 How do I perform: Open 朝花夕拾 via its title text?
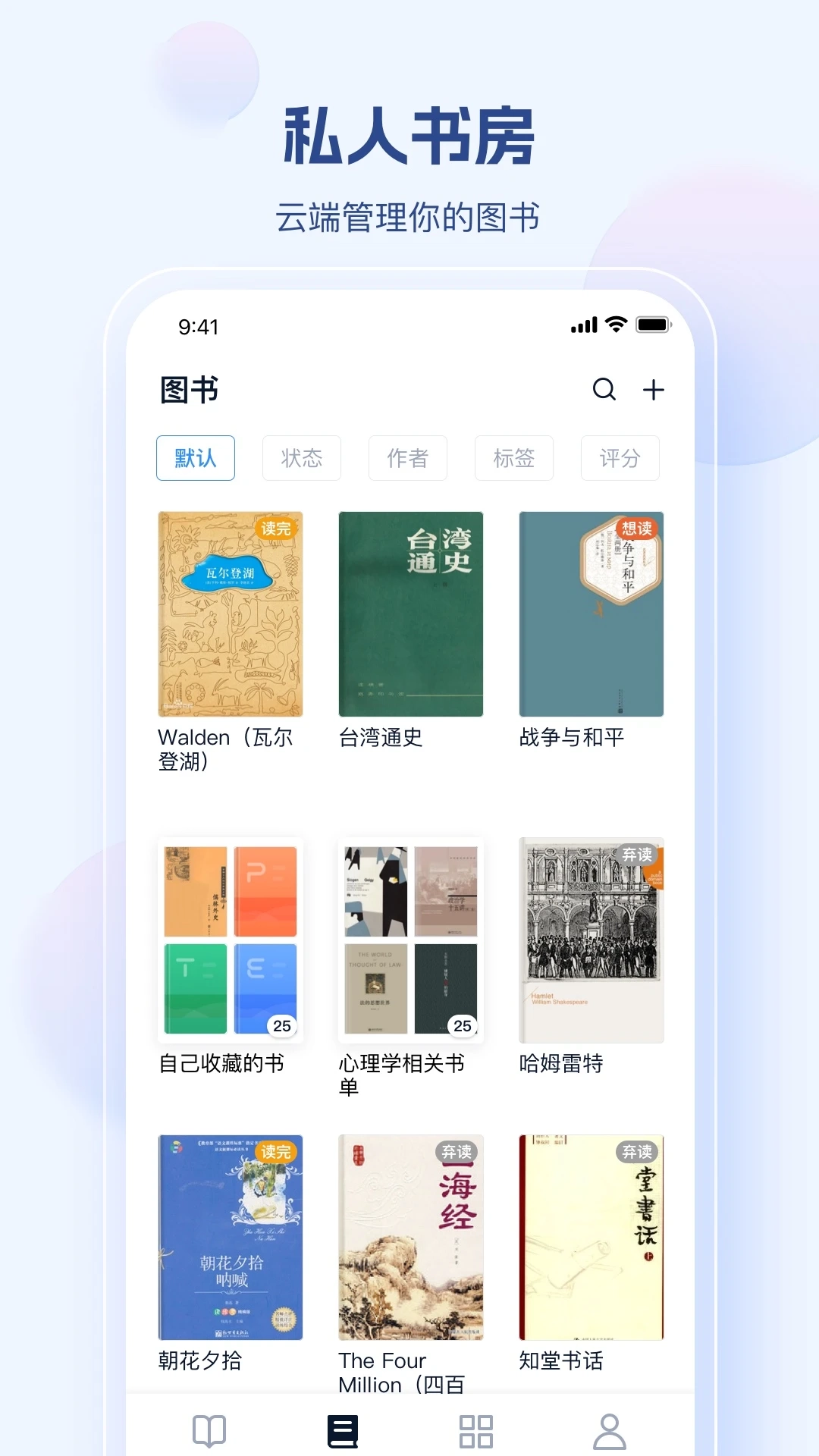coord(200,1361)
